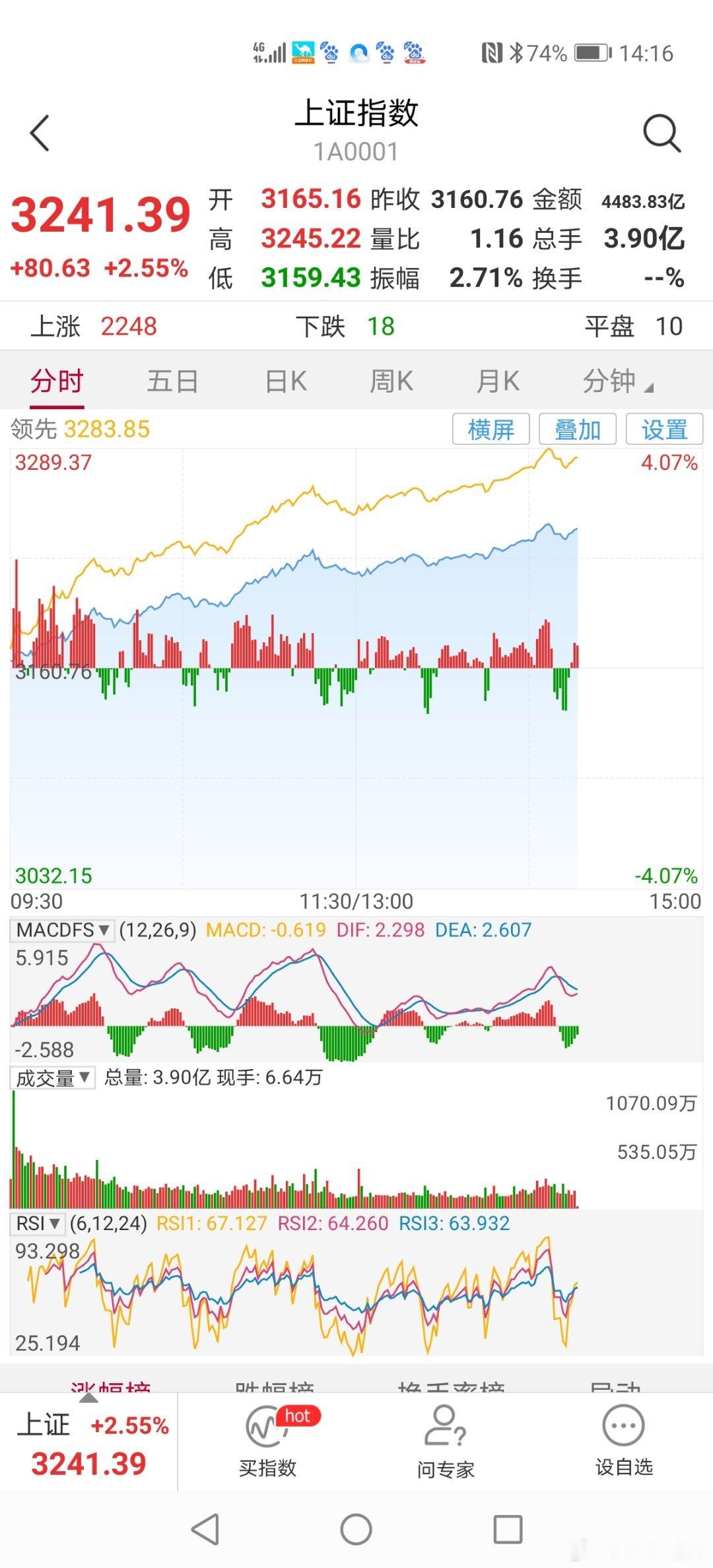This screenshot has height=1568, width=713.
Task: Tap 买指数 in the bottom bar
Action: click(267, 1441)
